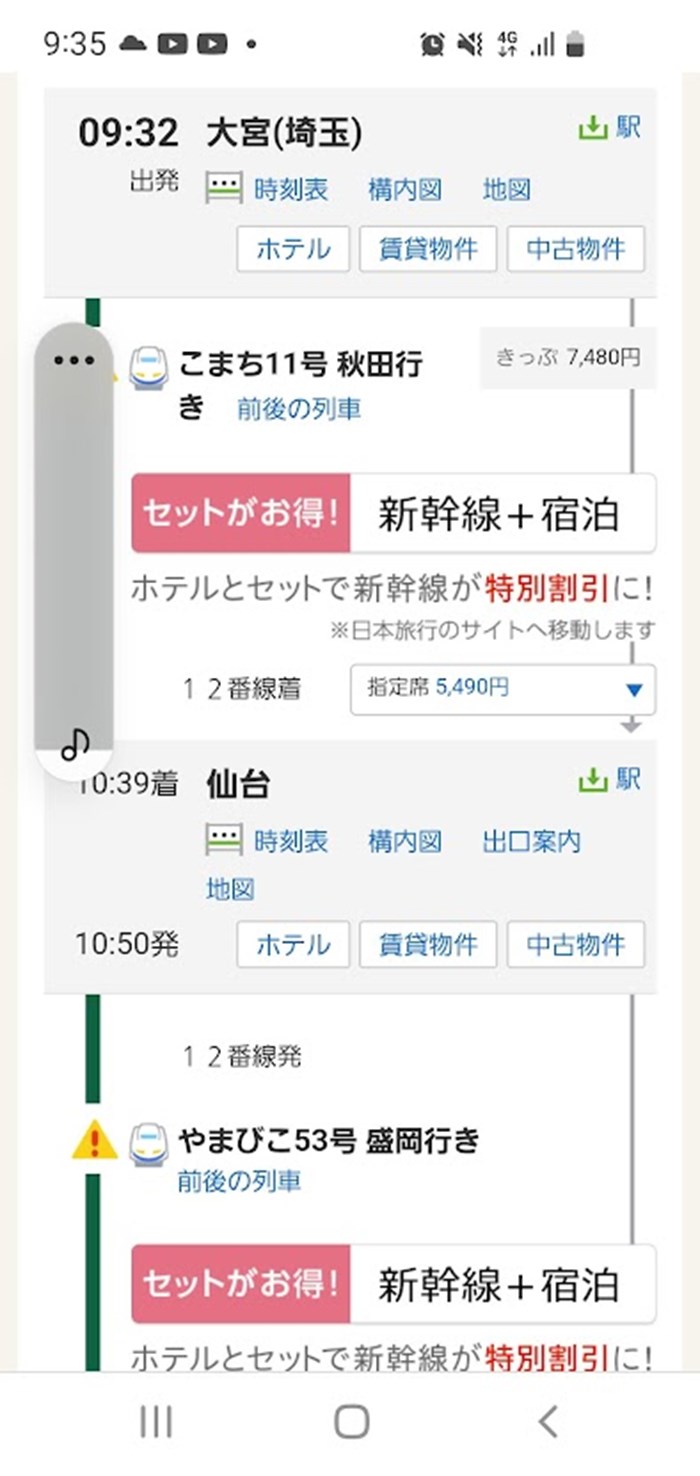Tap 賃貸物件 button under 大宮(埼玉)
This screenshot has width=700, height=1476.
pos(428,249)
